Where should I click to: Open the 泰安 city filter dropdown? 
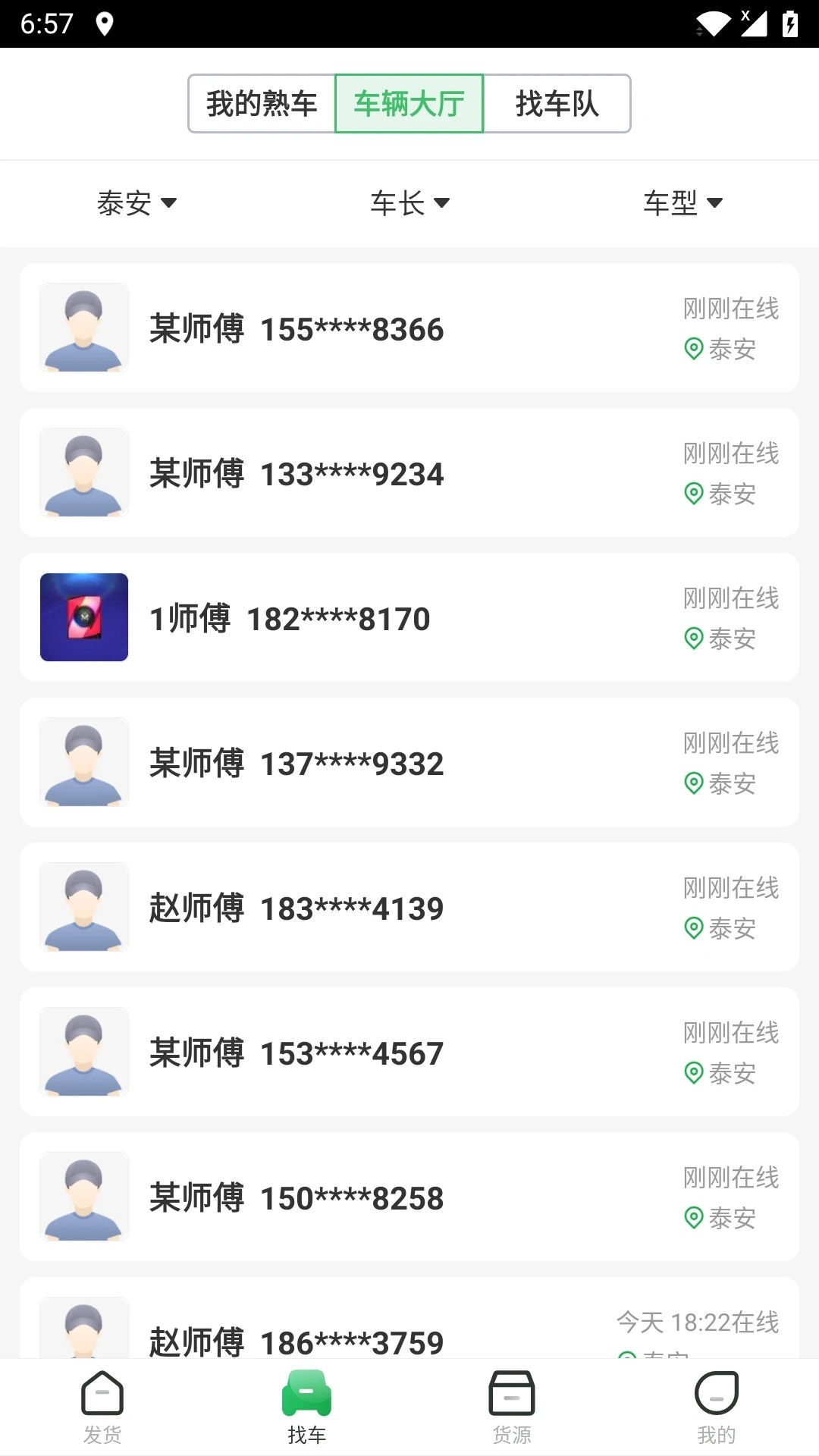[x=138, y=202]
